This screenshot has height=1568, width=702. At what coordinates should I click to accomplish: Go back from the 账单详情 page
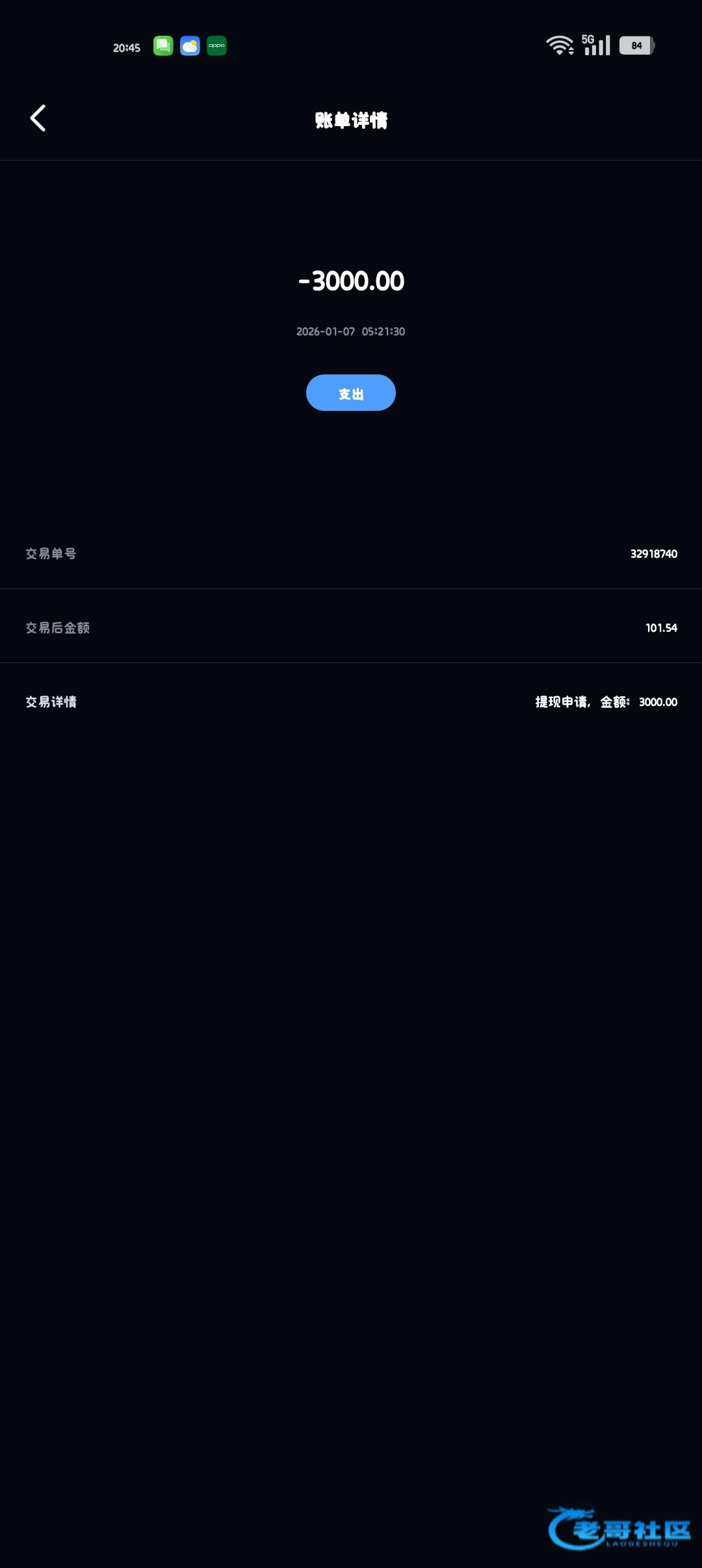click(x=38, y=118)
